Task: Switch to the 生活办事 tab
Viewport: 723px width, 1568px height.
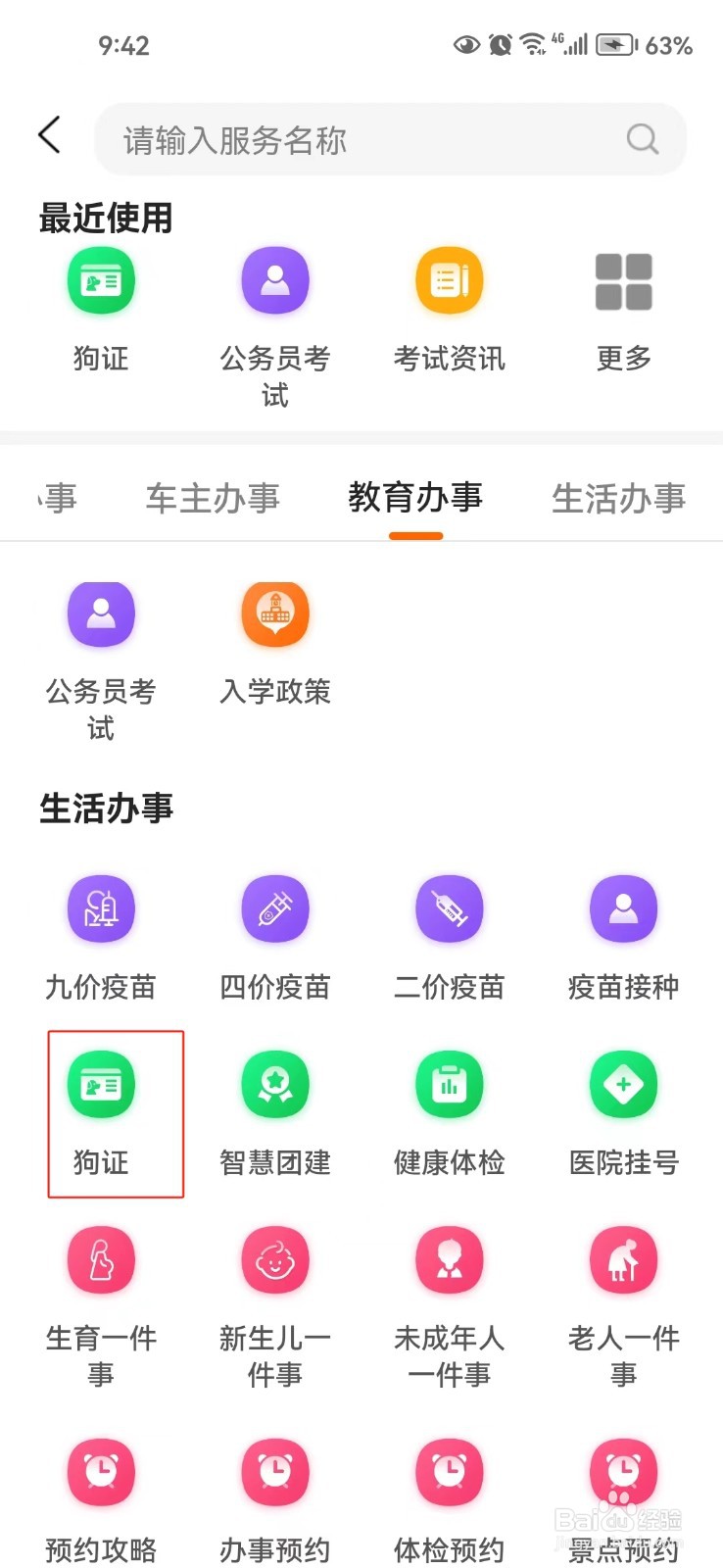Action: tap(618, 498)
